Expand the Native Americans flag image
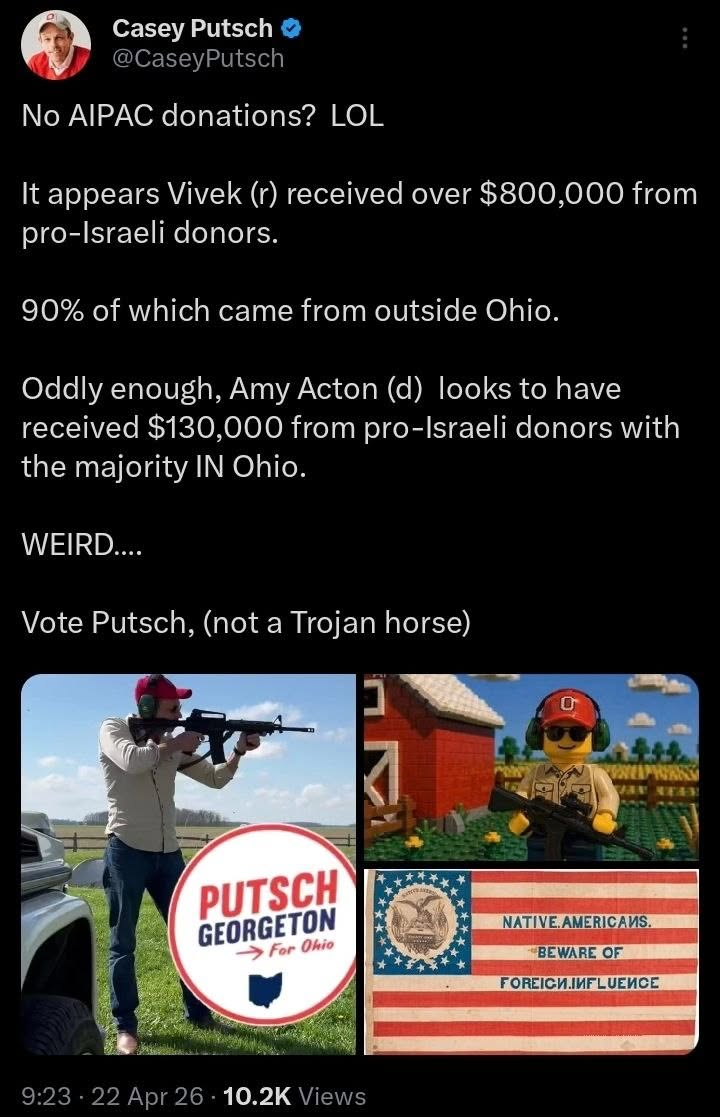This screenshot has width=720, height=1117. coord(531,961)
